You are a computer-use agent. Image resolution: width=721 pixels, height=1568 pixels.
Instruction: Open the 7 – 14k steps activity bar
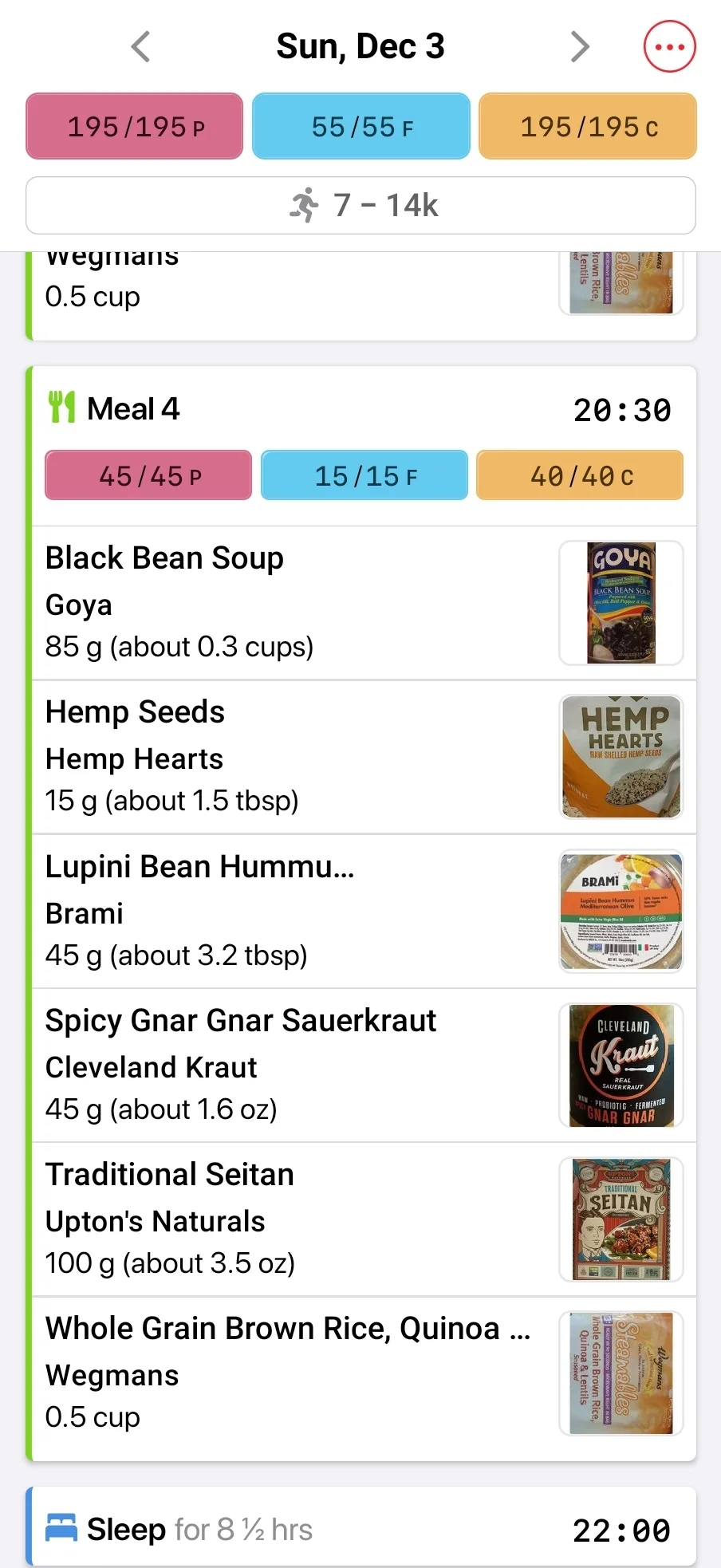tap(360, 205)
